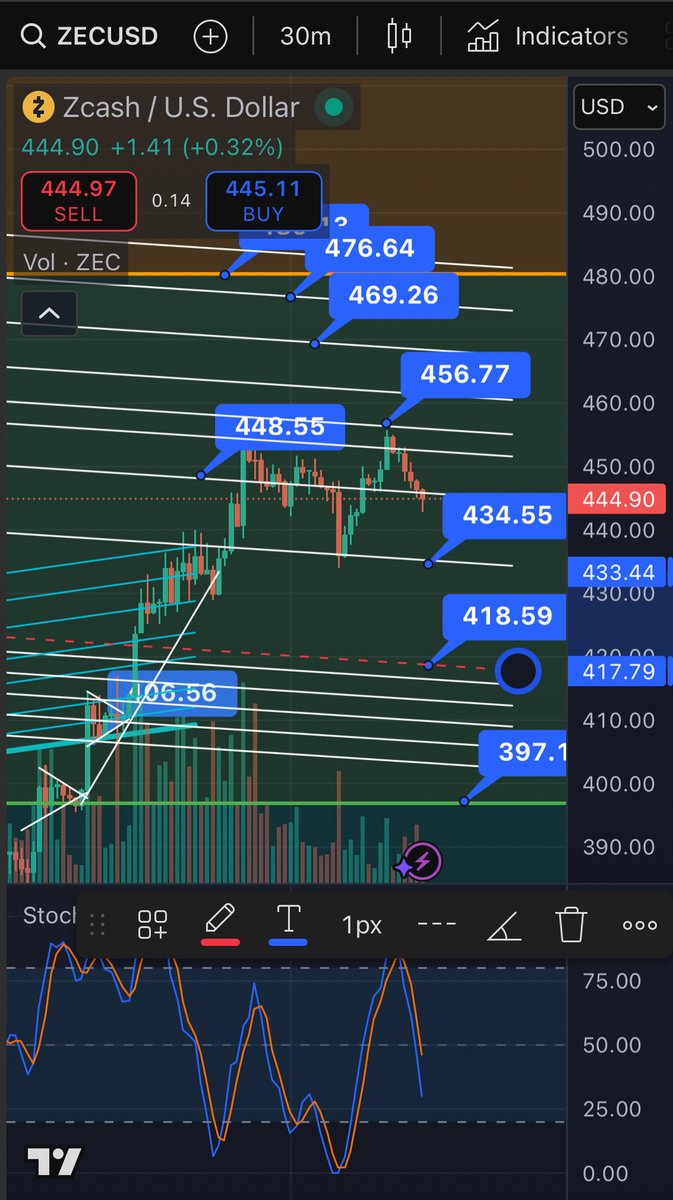Open the angle line tool settings
The image size is (673, 1200).
coord(503,925)
